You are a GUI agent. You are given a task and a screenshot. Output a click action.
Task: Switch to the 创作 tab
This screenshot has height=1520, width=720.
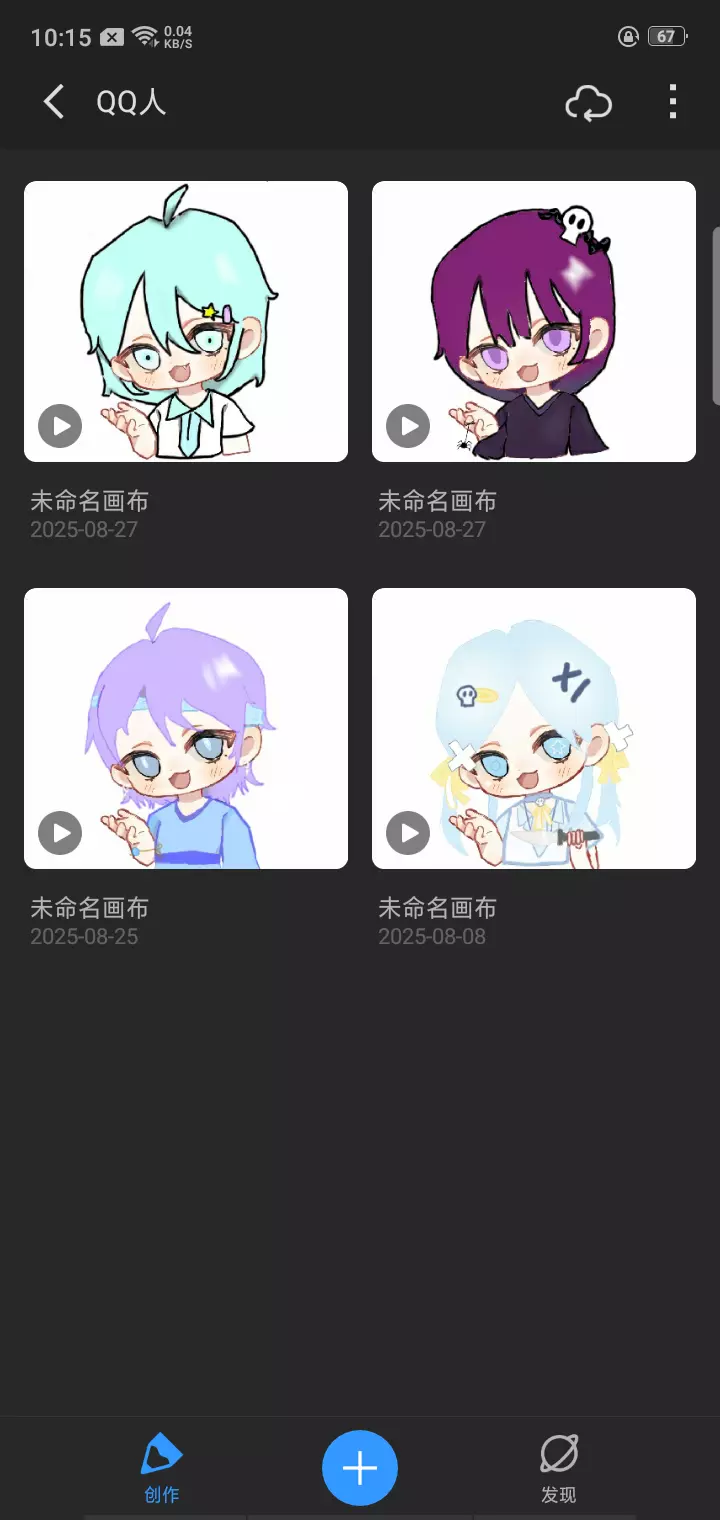(161, 1468)
